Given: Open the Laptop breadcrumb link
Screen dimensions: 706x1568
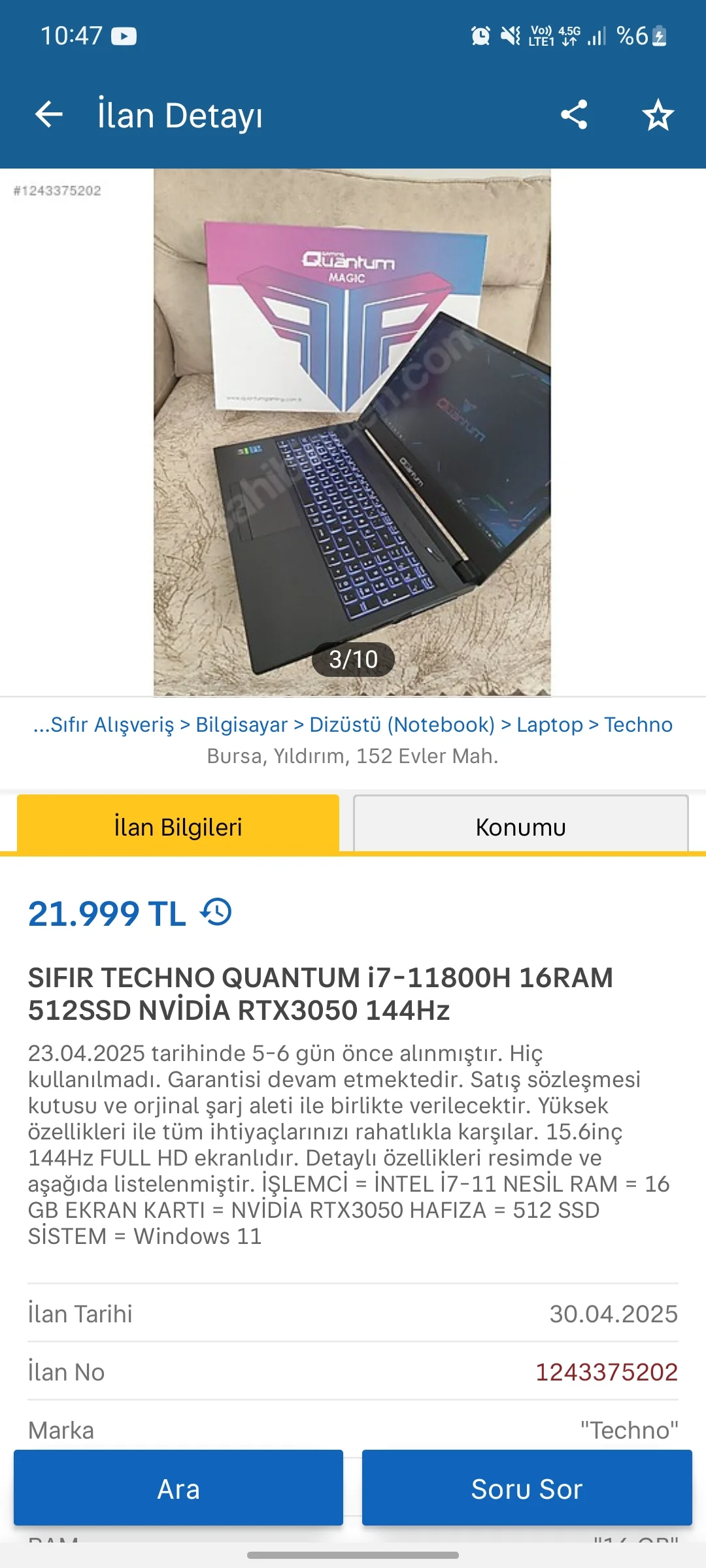Looking at the screenshot, I should 549,725.
